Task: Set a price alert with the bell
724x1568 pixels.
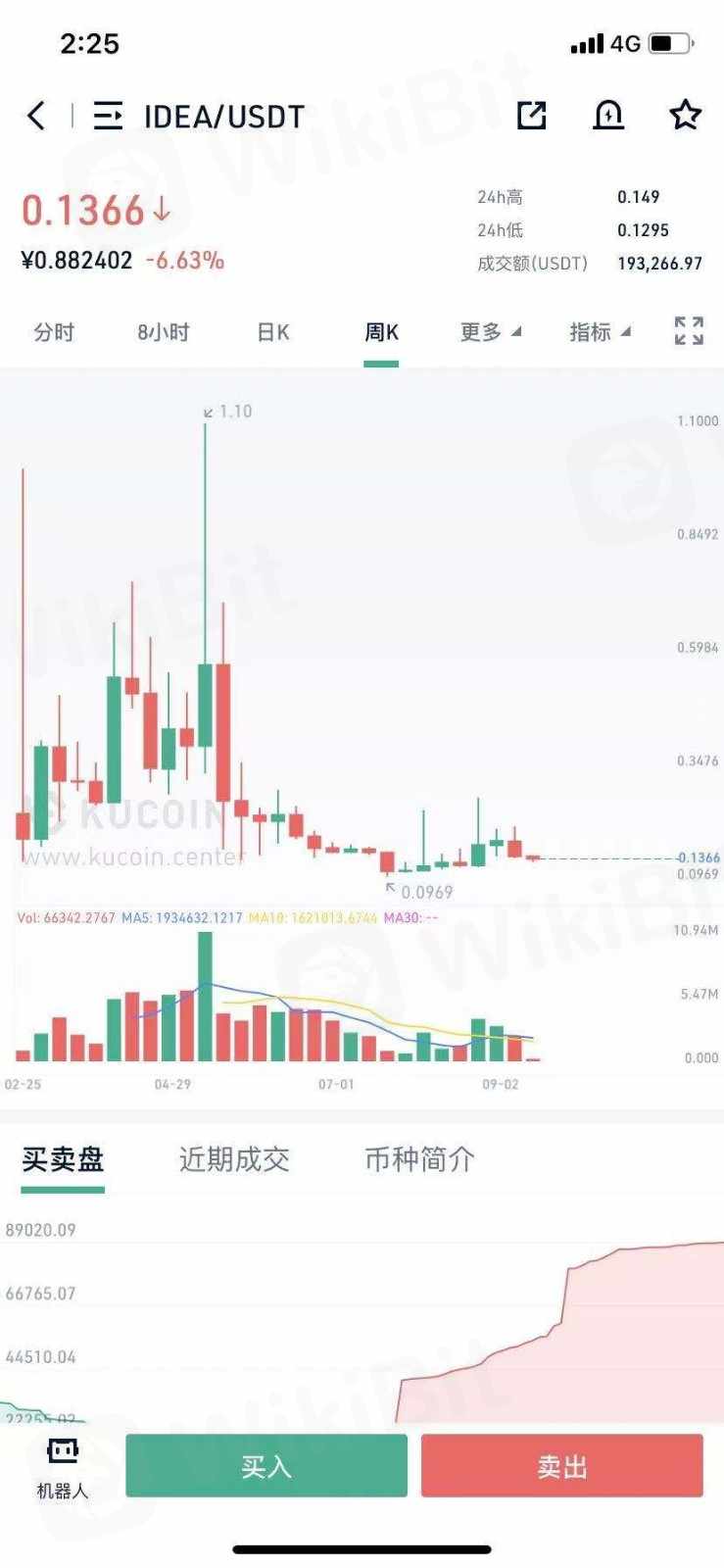Action: click(x=608, y=116)
